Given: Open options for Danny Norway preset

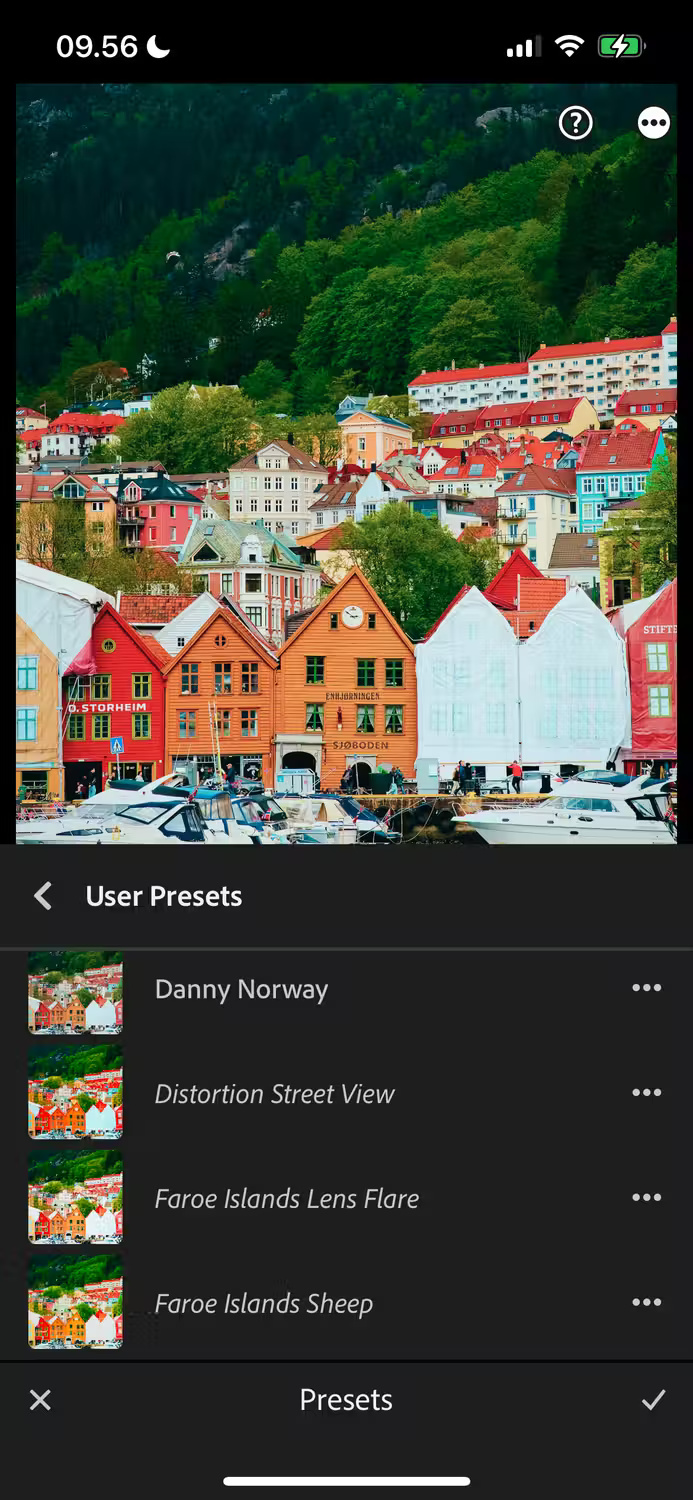Looking at the screenshot, I should tap(647, 988).
